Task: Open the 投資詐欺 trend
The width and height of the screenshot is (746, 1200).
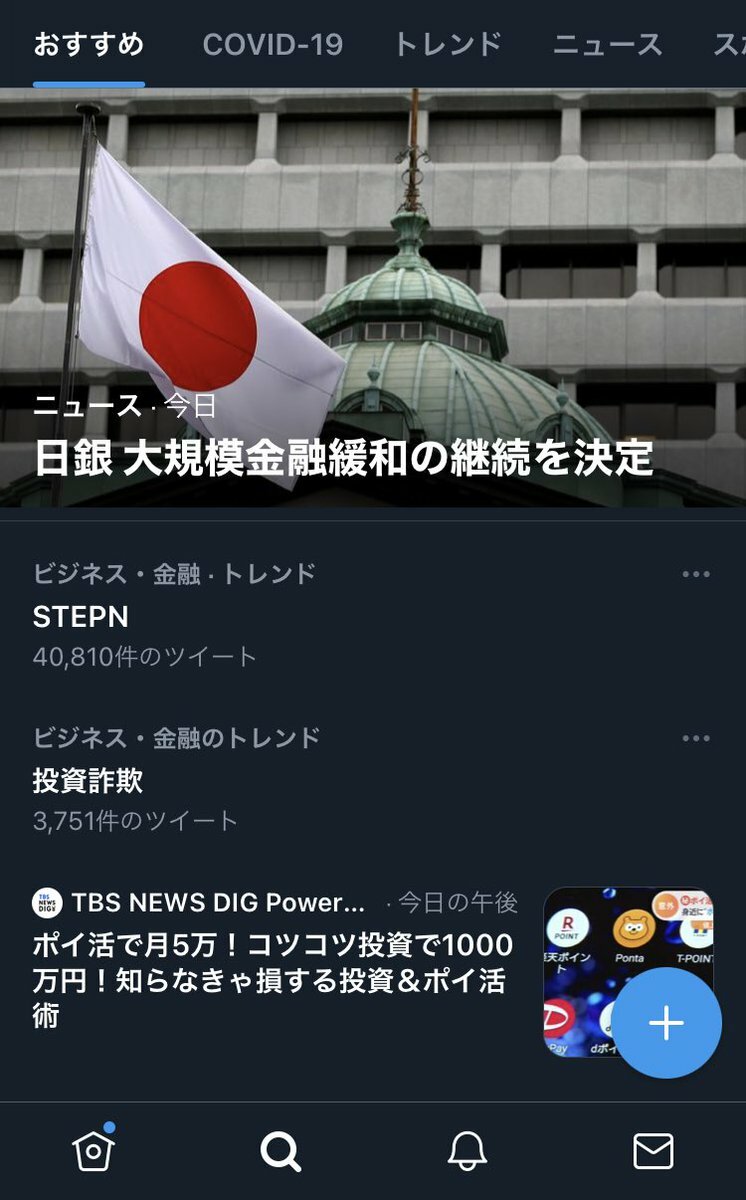Action: tap(373, 779)
